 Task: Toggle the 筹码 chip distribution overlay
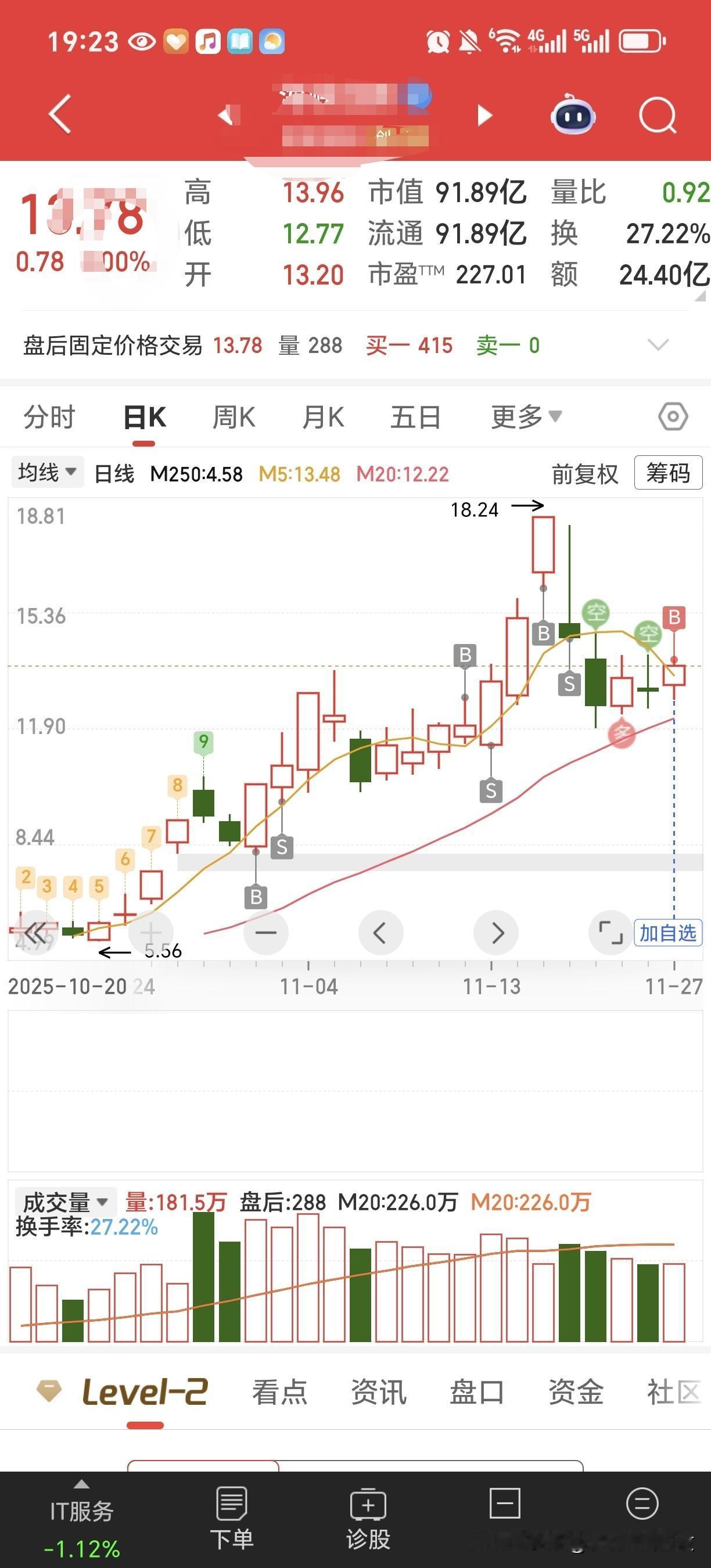click(x=667, y=473)
